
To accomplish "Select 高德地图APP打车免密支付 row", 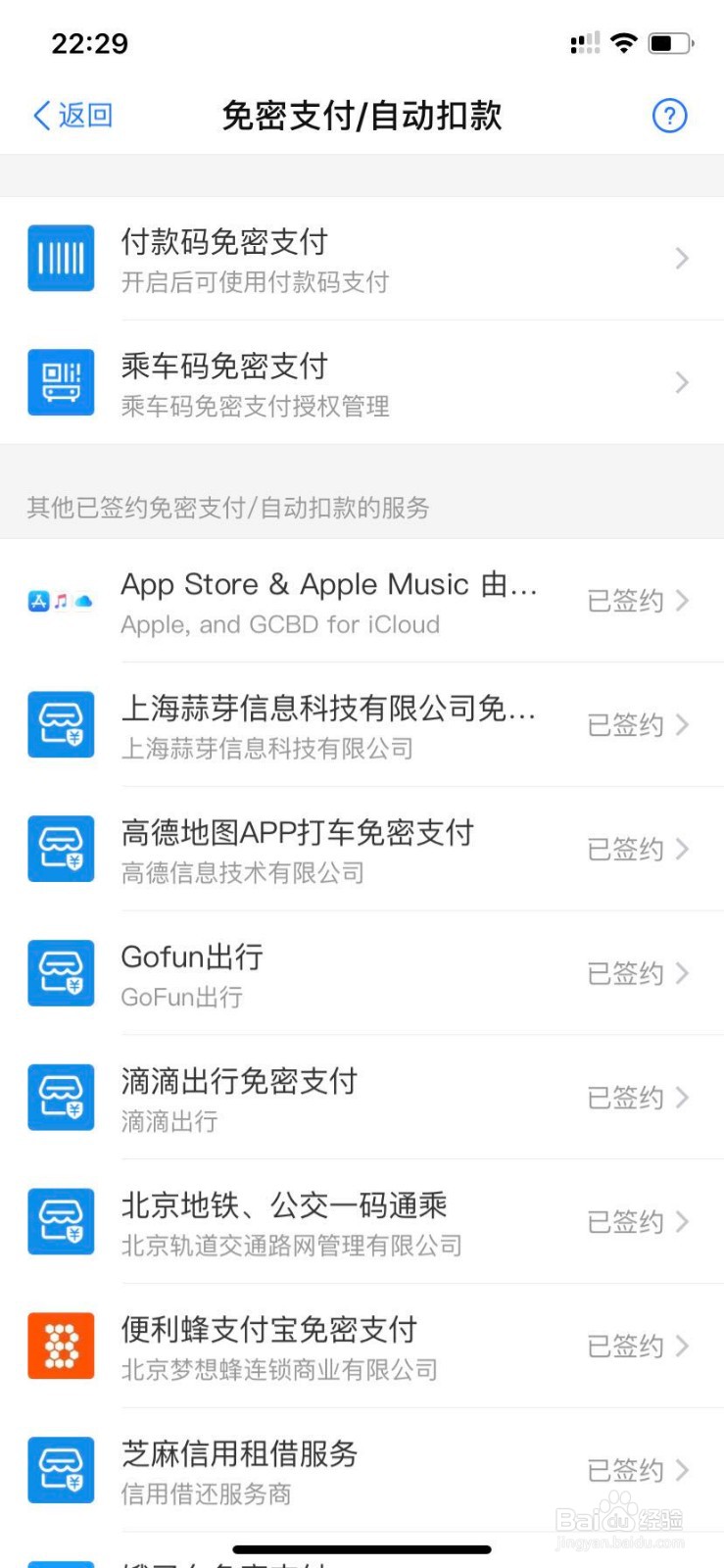I will coord(362,850).
